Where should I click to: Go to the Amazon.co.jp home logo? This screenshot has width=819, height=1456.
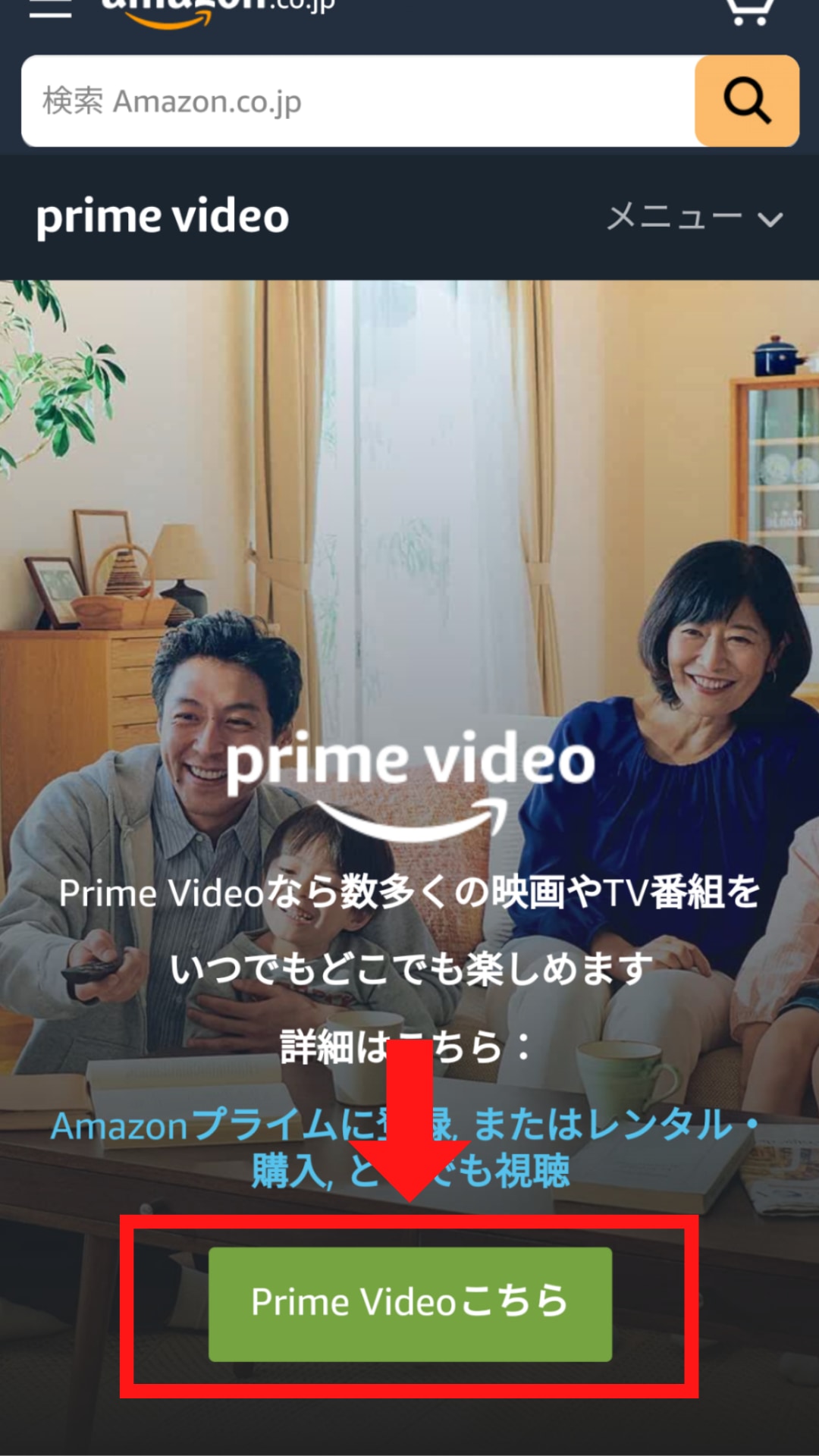tap(216, 9)
